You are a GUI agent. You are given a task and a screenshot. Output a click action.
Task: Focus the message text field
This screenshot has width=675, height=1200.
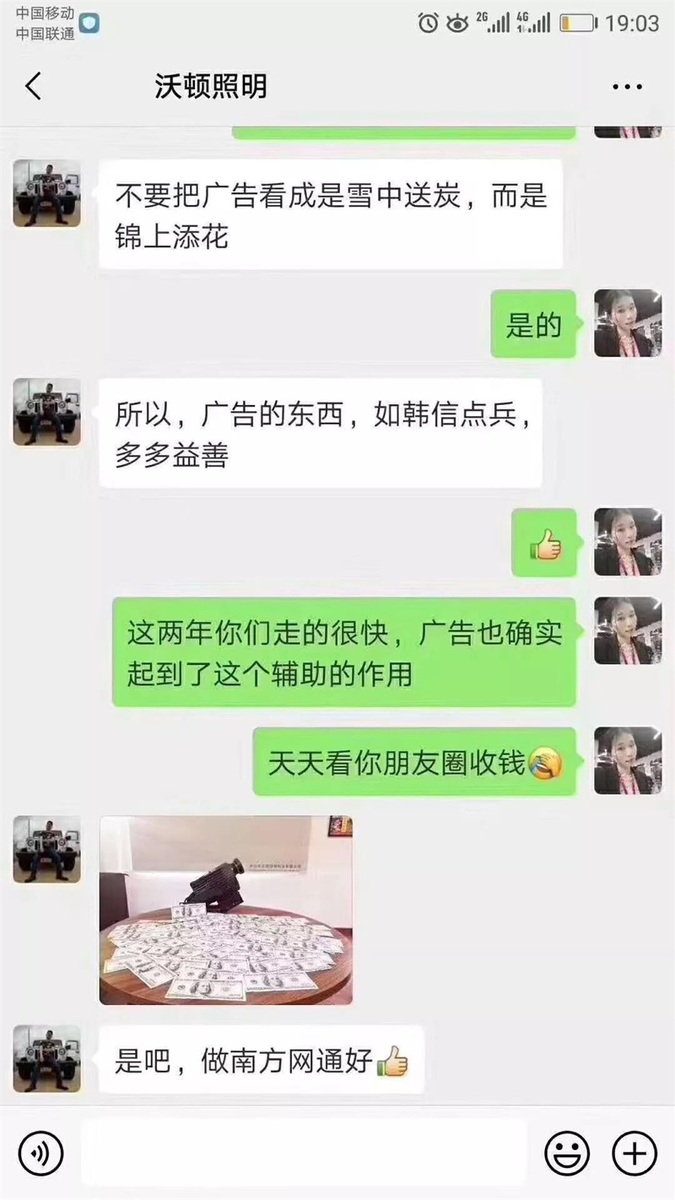(x=303, y=1153)
